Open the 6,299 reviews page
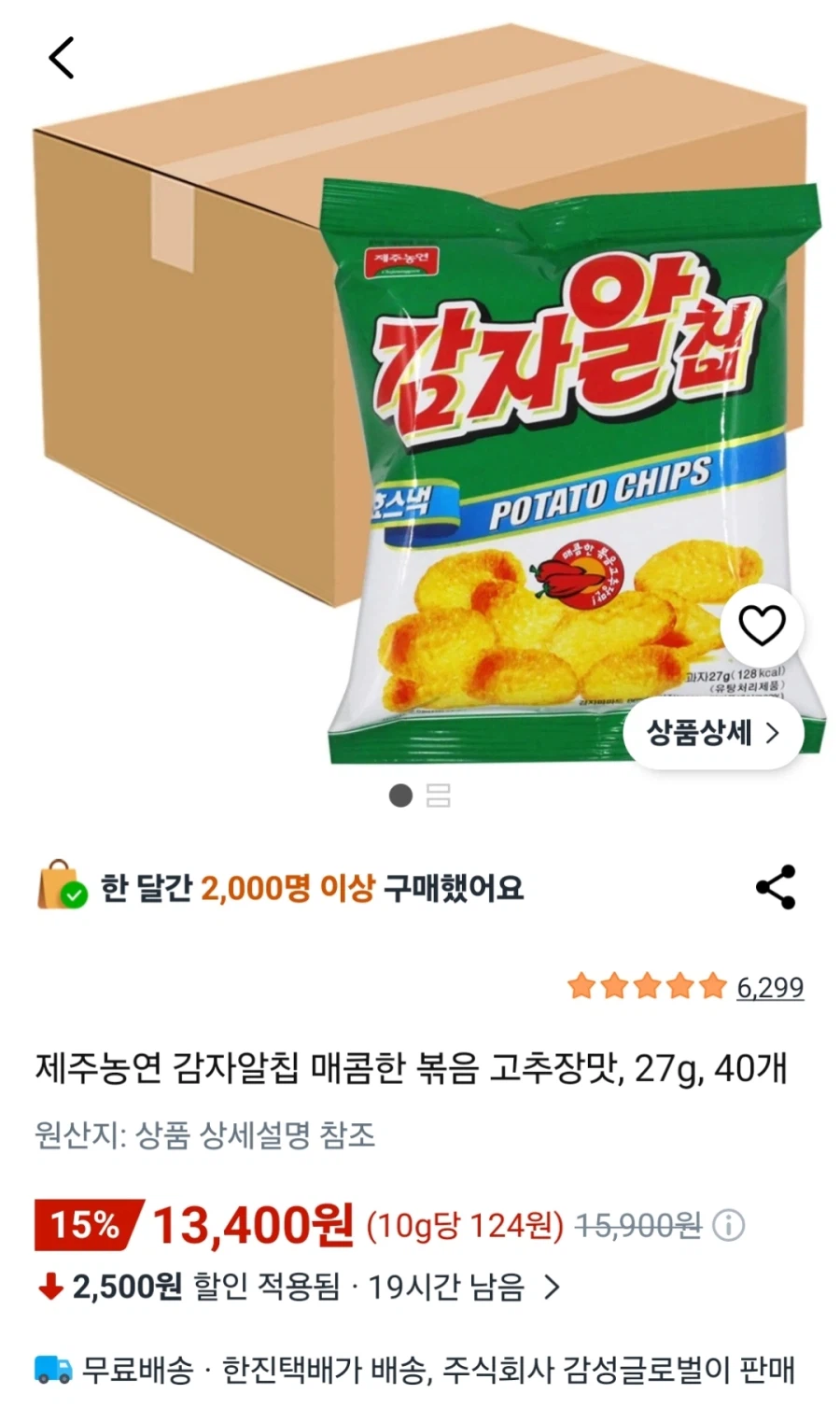 click(772, 987)
